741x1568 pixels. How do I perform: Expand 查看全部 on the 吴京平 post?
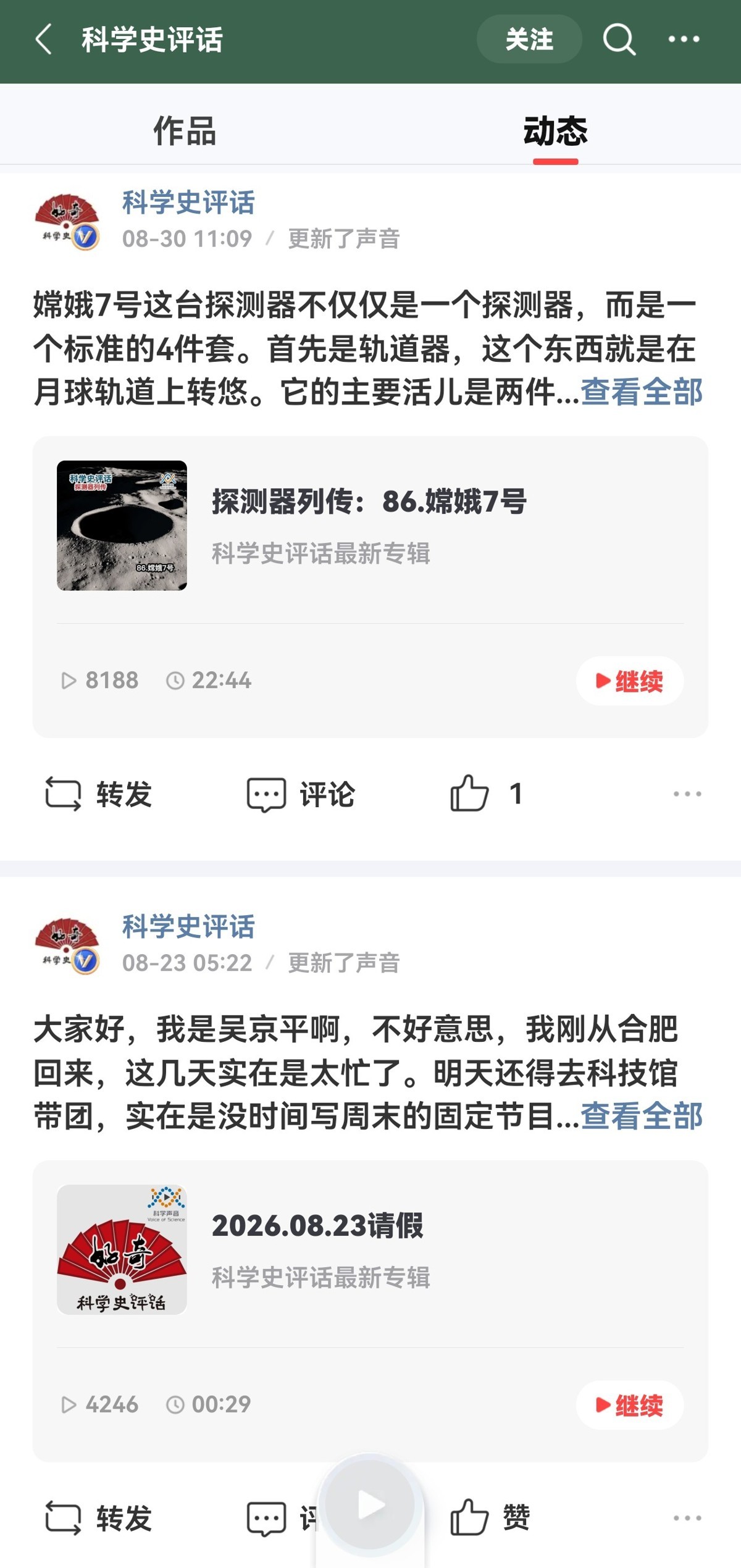[642, 1115]
